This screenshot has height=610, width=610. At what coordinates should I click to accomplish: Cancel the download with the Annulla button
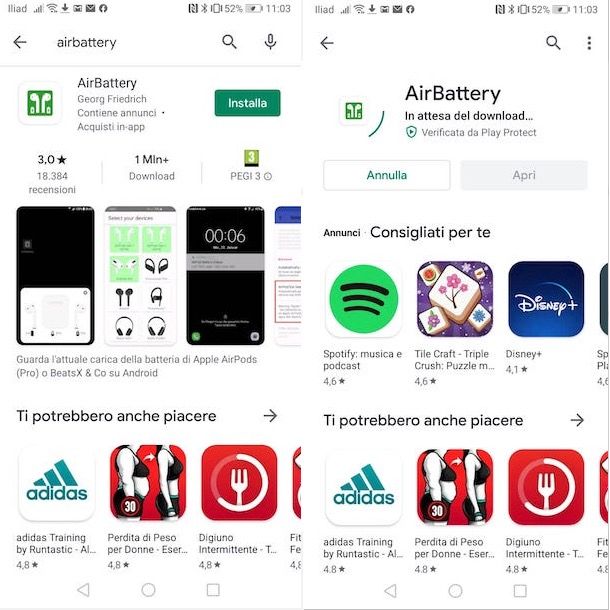click(386, 175)
